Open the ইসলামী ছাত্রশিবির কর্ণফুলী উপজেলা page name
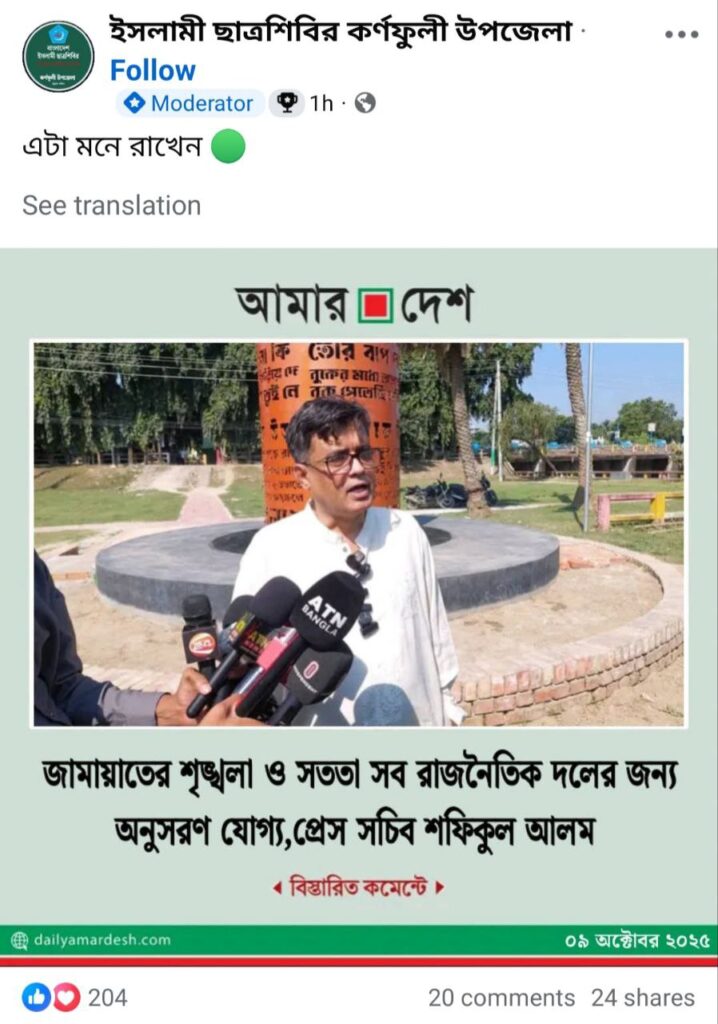Image resolution: width=718 pixels, height=1024 pixels. coord(341,32)
